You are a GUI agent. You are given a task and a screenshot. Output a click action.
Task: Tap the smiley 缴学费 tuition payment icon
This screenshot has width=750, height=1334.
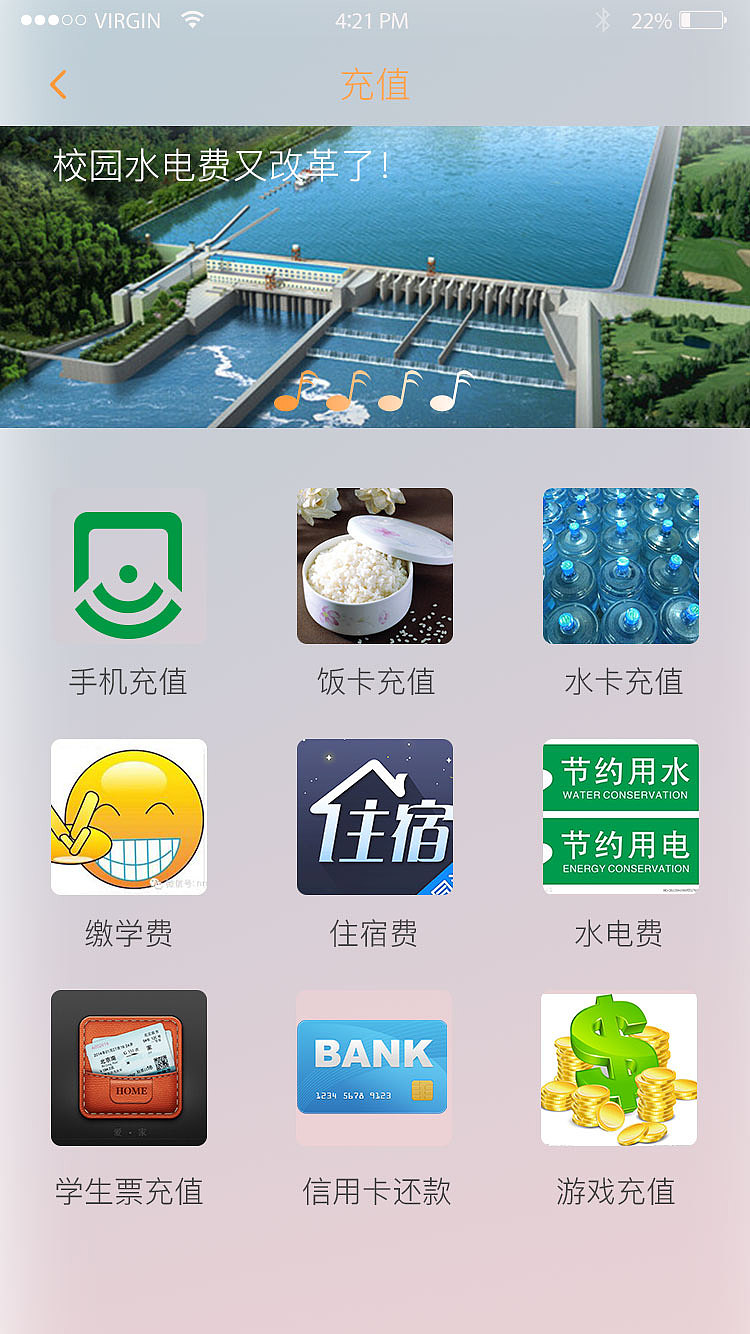[x=128, y=816]
